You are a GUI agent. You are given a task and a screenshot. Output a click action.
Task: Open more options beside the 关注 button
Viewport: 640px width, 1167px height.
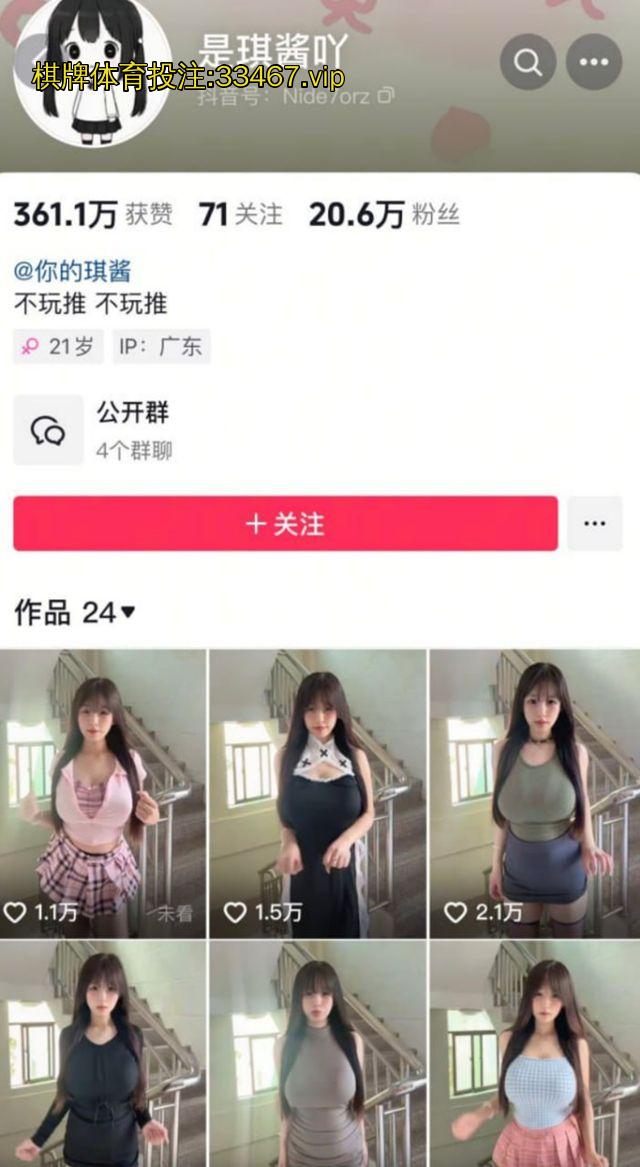pyautogui.click(x=595, y=523)
